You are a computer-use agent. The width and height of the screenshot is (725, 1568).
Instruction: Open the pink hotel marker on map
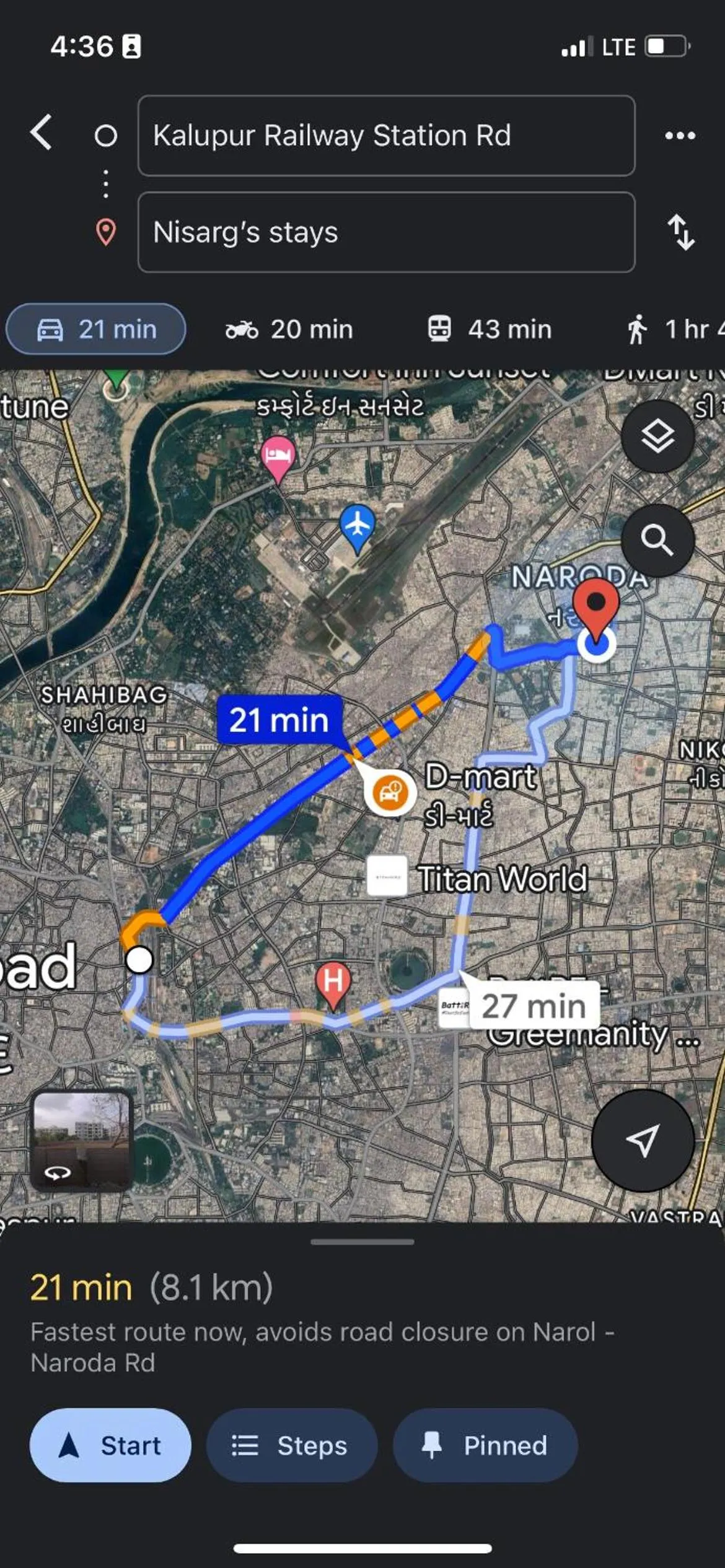278,456
